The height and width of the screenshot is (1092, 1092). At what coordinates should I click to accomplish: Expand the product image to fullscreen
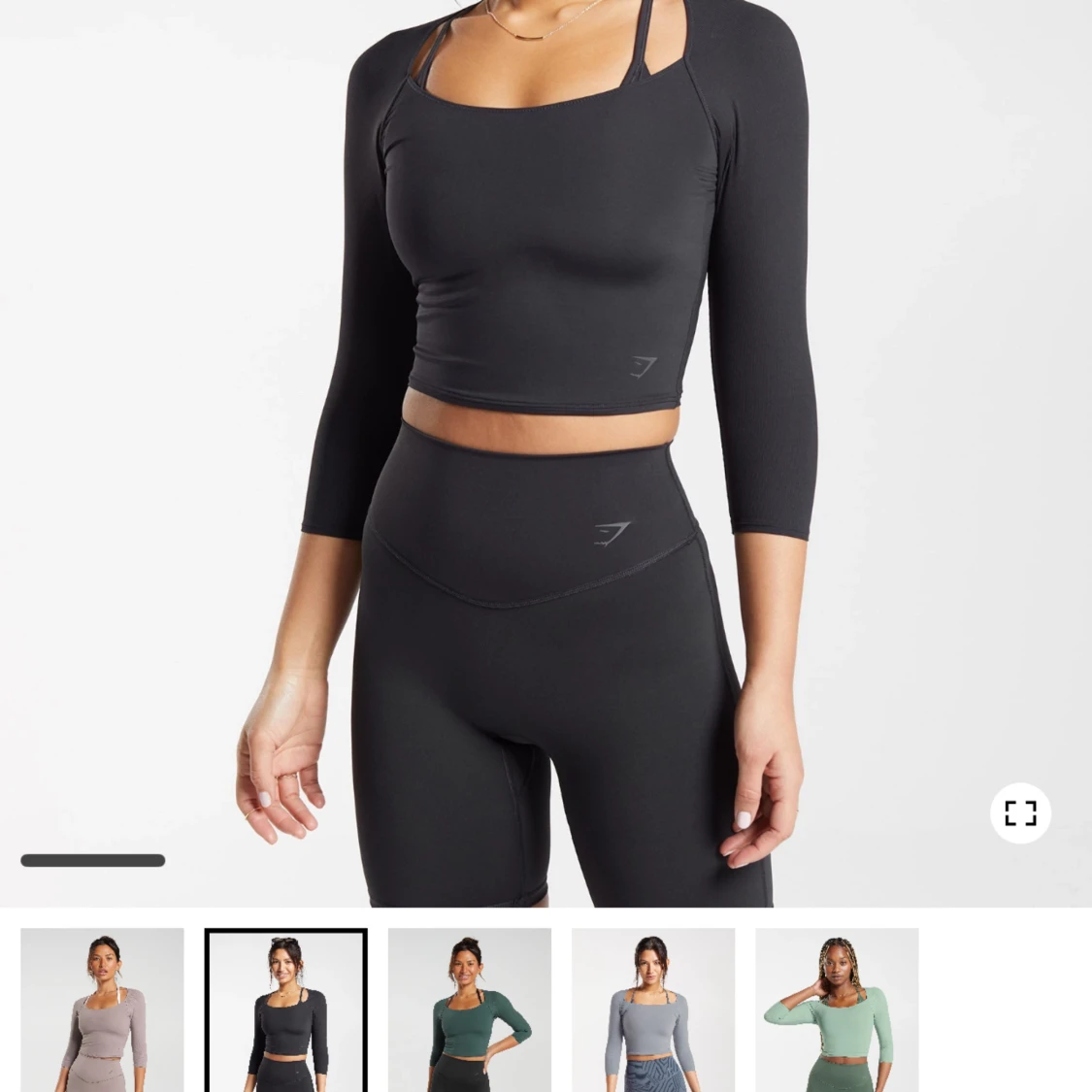click(x=1020, y=813)
